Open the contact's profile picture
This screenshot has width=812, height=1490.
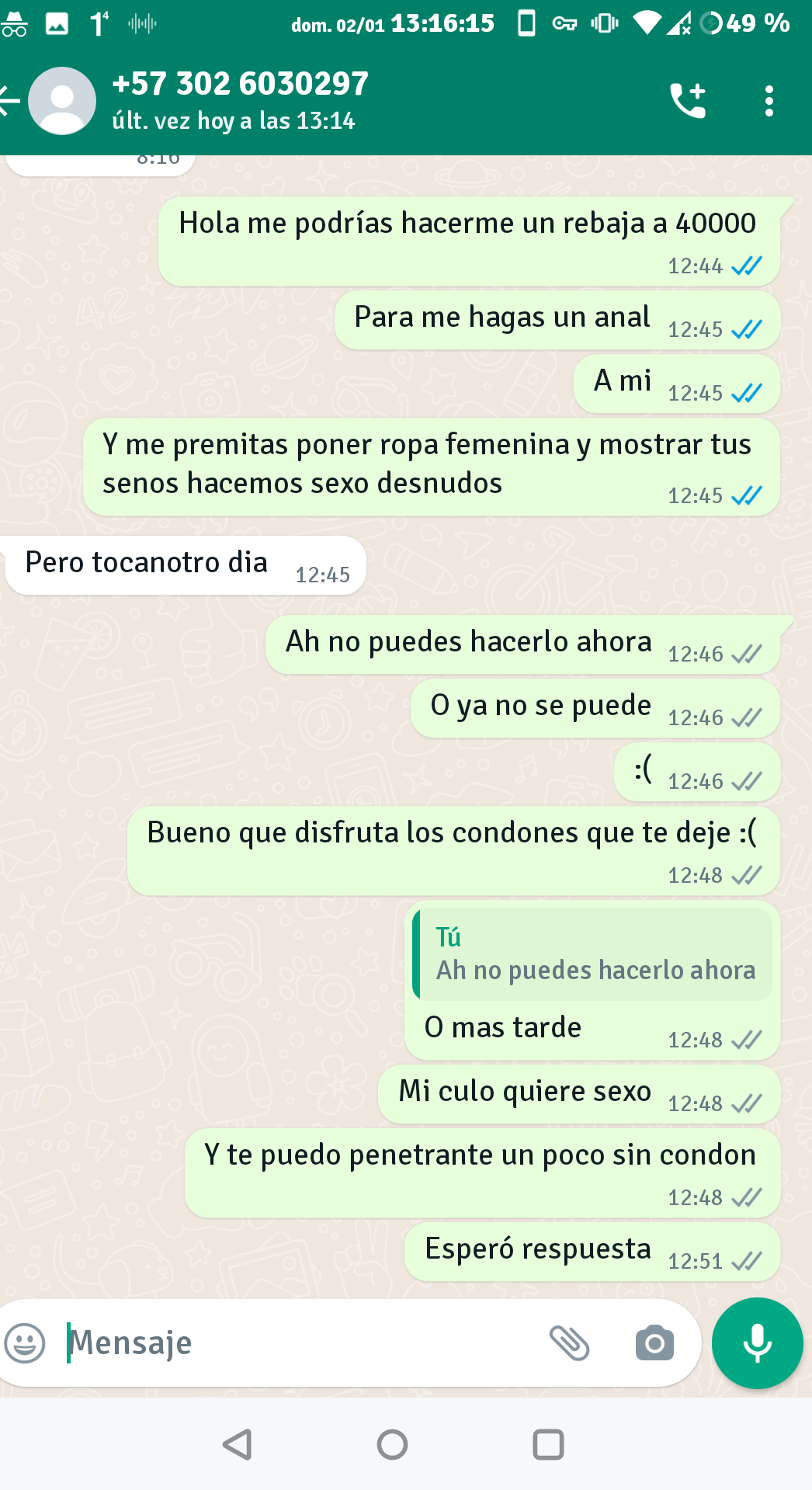point(62,101)
